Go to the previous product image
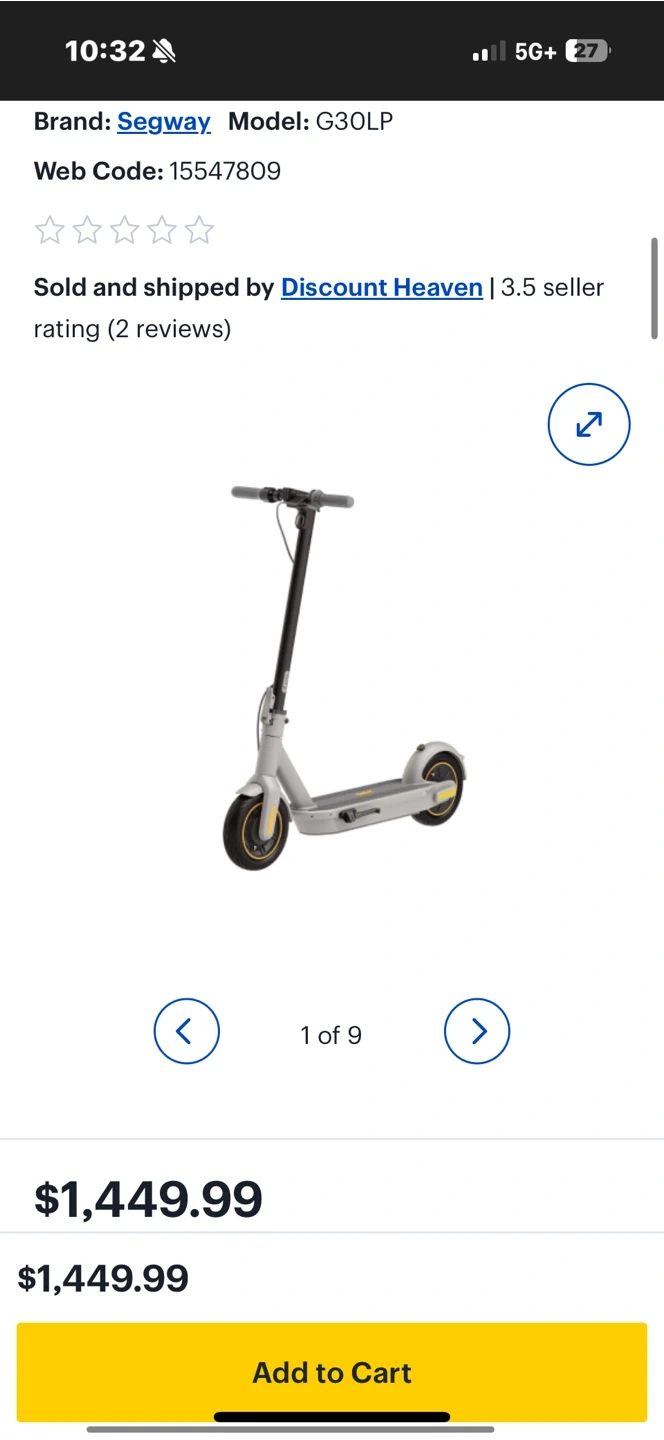The image size is (664, 1440). [187, 1031]
